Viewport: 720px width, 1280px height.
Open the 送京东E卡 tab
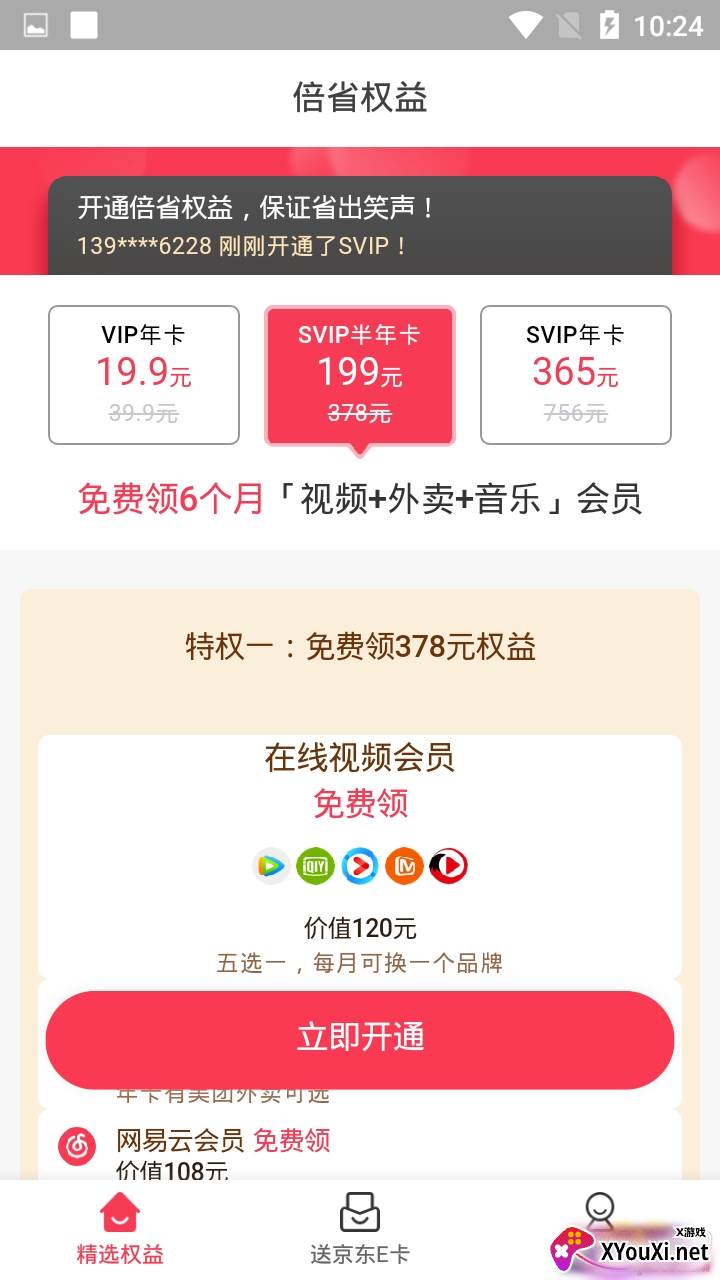point(360,1230)
